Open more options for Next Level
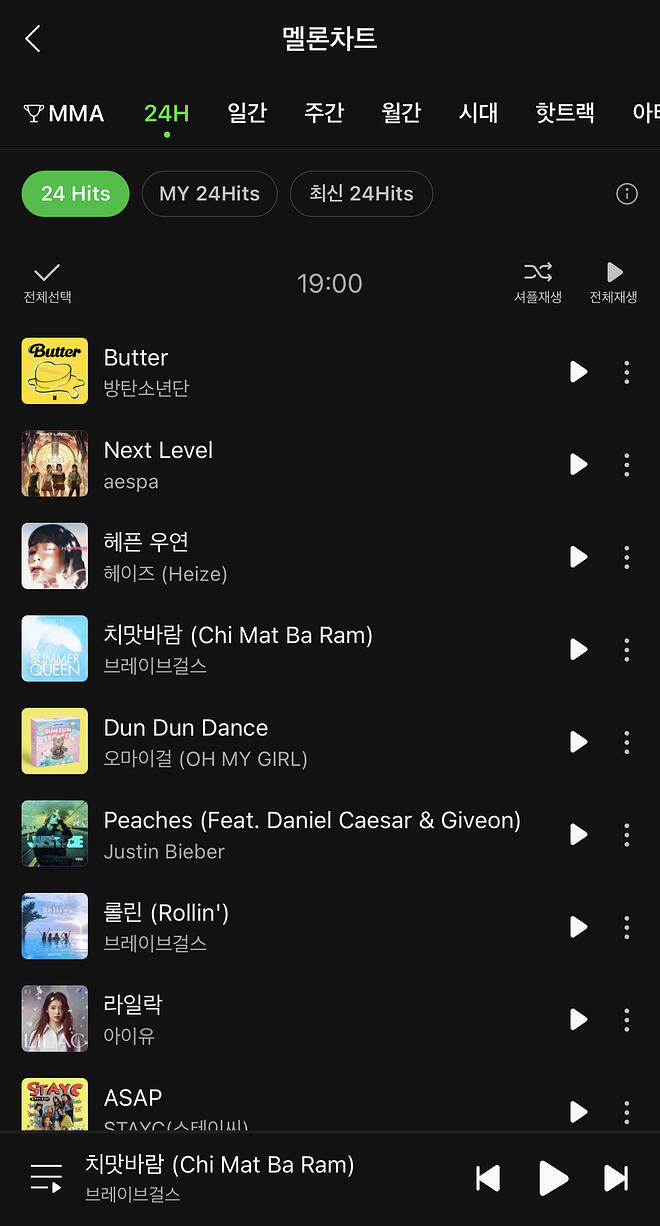 pos(627,464)
